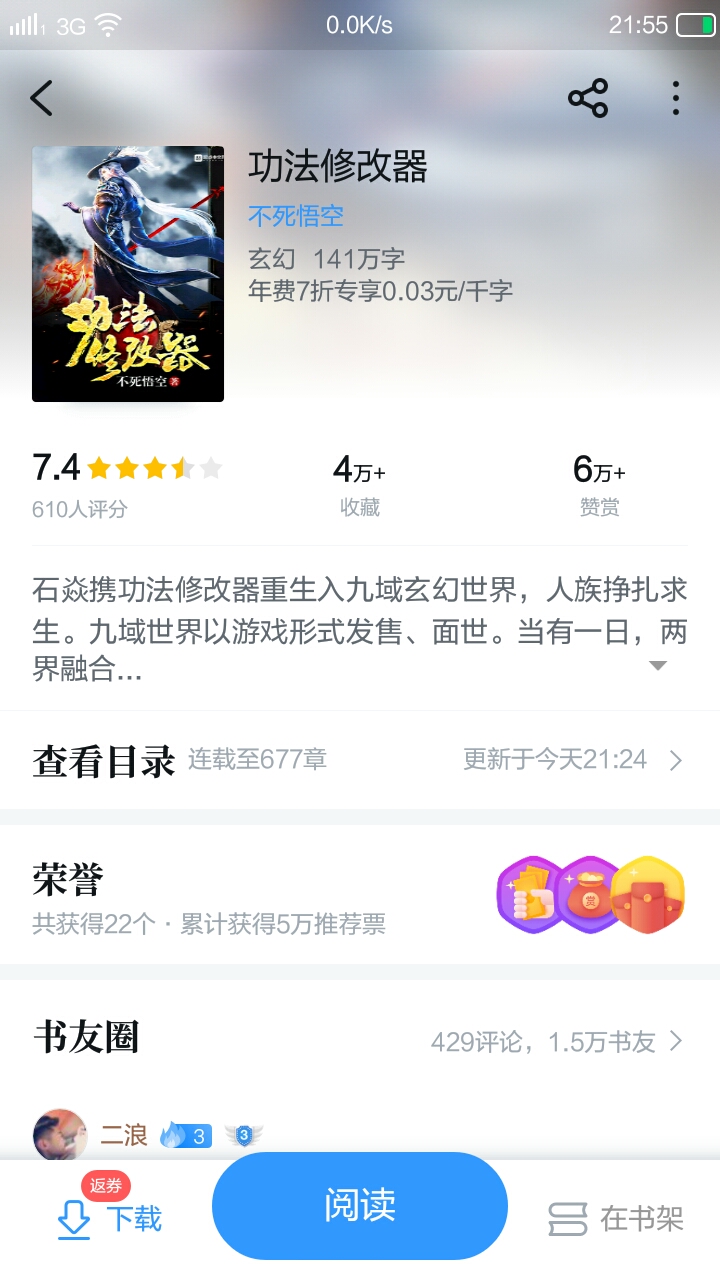Tap the 在书架 bookshelf button

coord(616,1218)
